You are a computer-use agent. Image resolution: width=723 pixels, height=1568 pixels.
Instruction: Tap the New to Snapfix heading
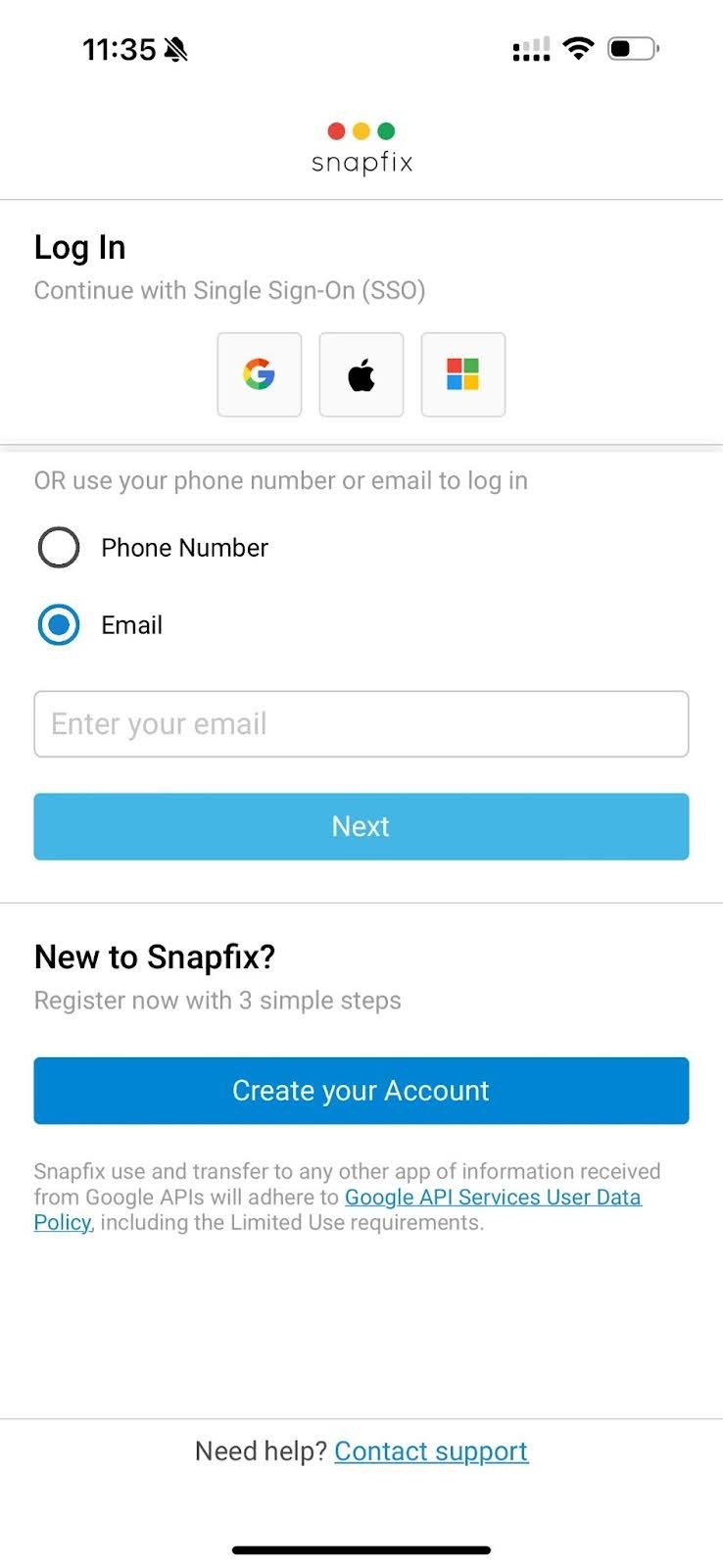point(154,956)
